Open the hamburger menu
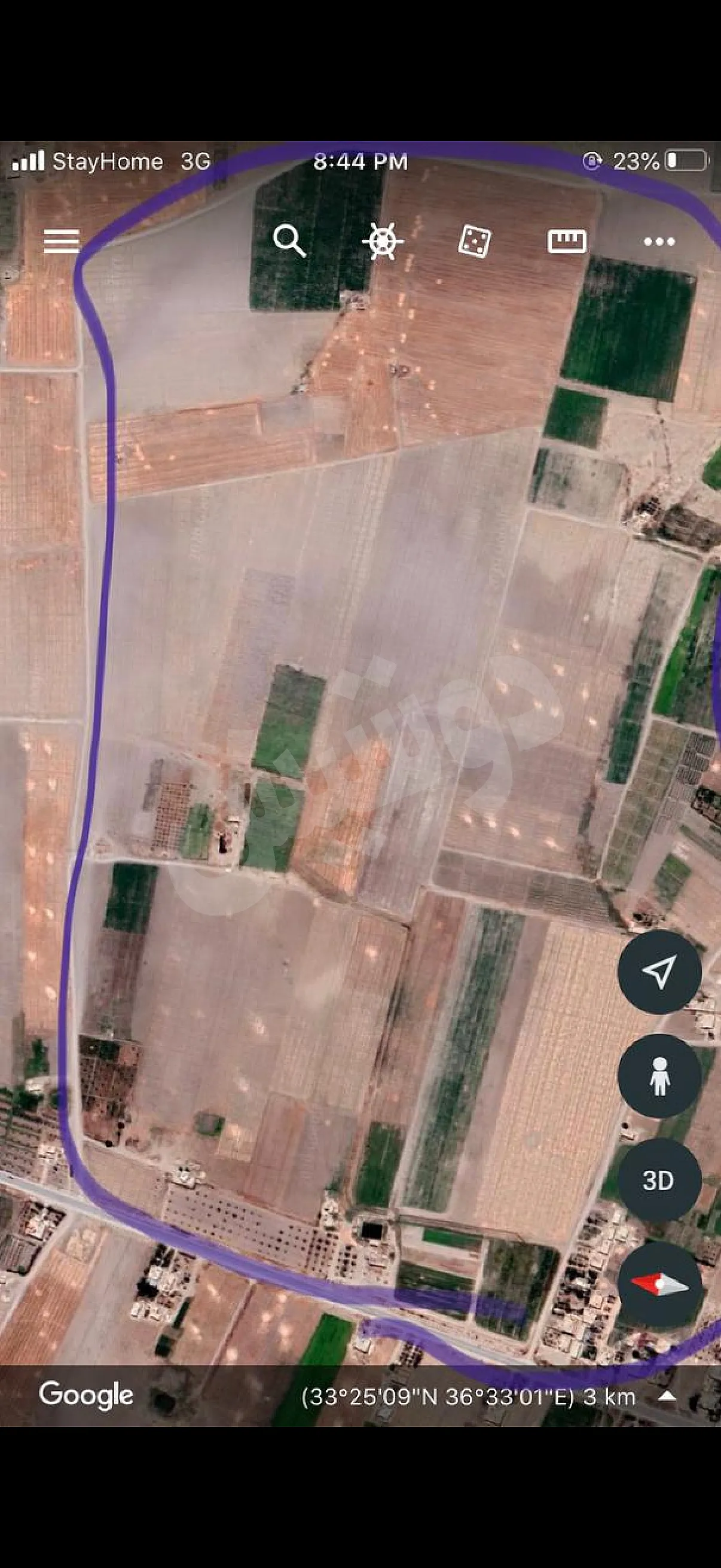Screen dimensions: 721x1568 tap(61, 241)
